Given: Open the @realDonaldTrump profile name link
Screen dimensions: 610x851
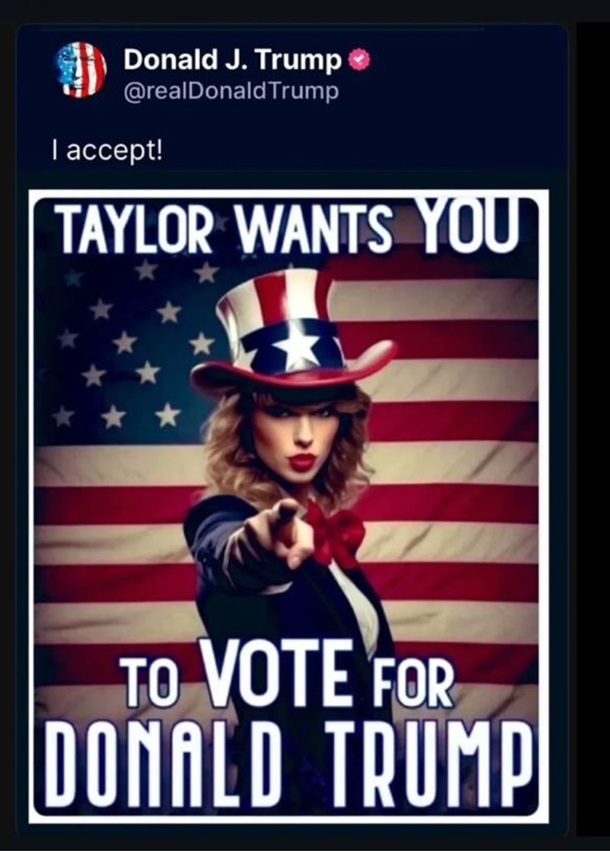Looking at the screenshot, I should point(232,60).
